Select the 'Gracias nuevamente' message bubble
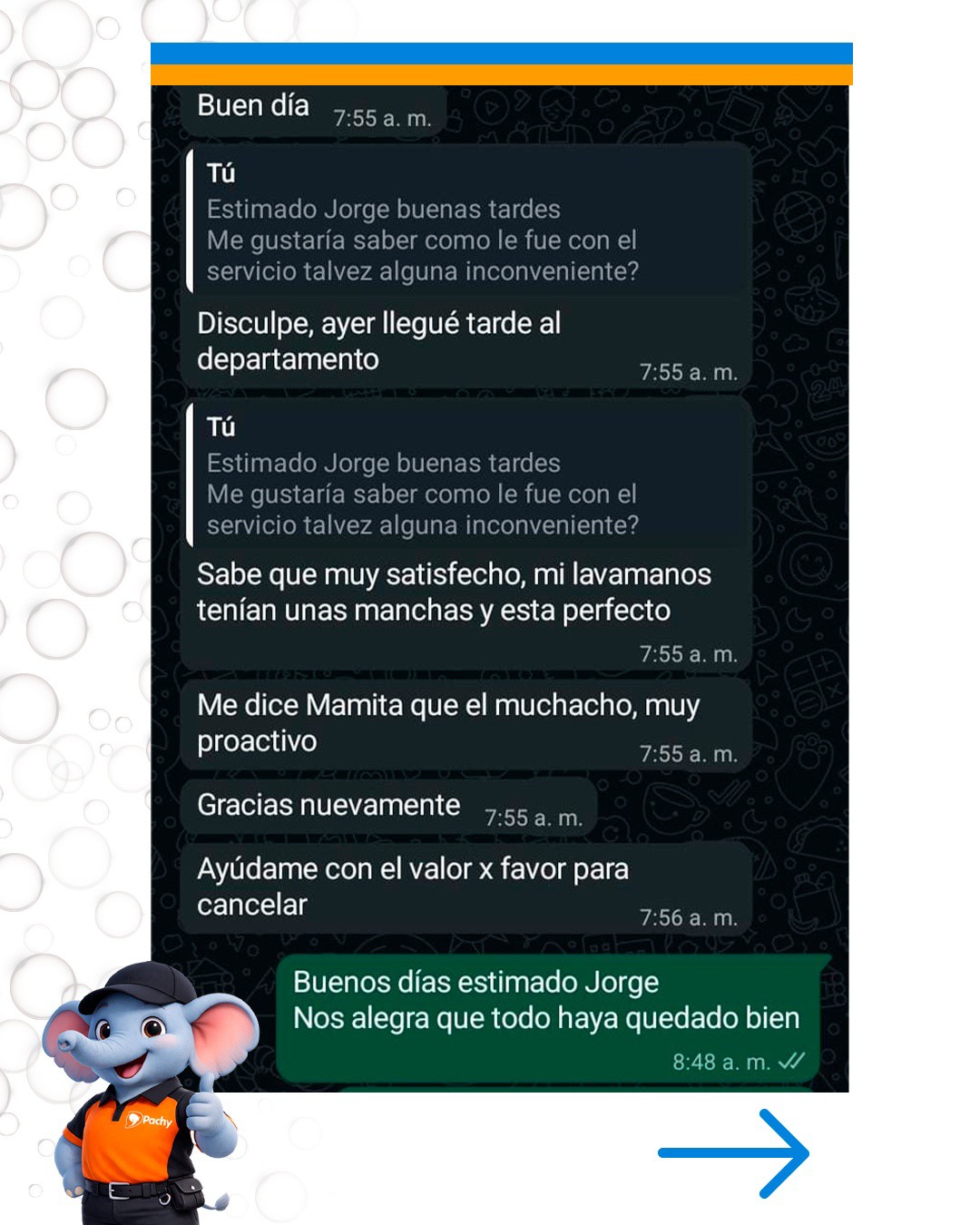 [x=327, y=805]
